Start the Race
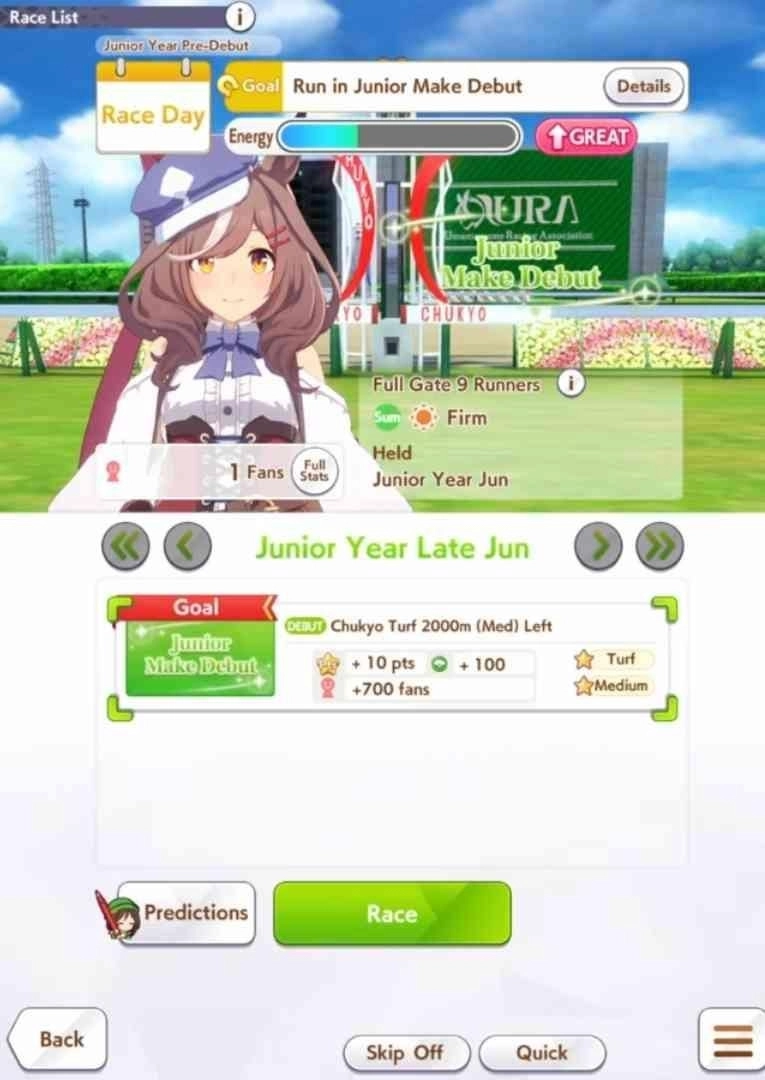 click(x=392, y=913)
